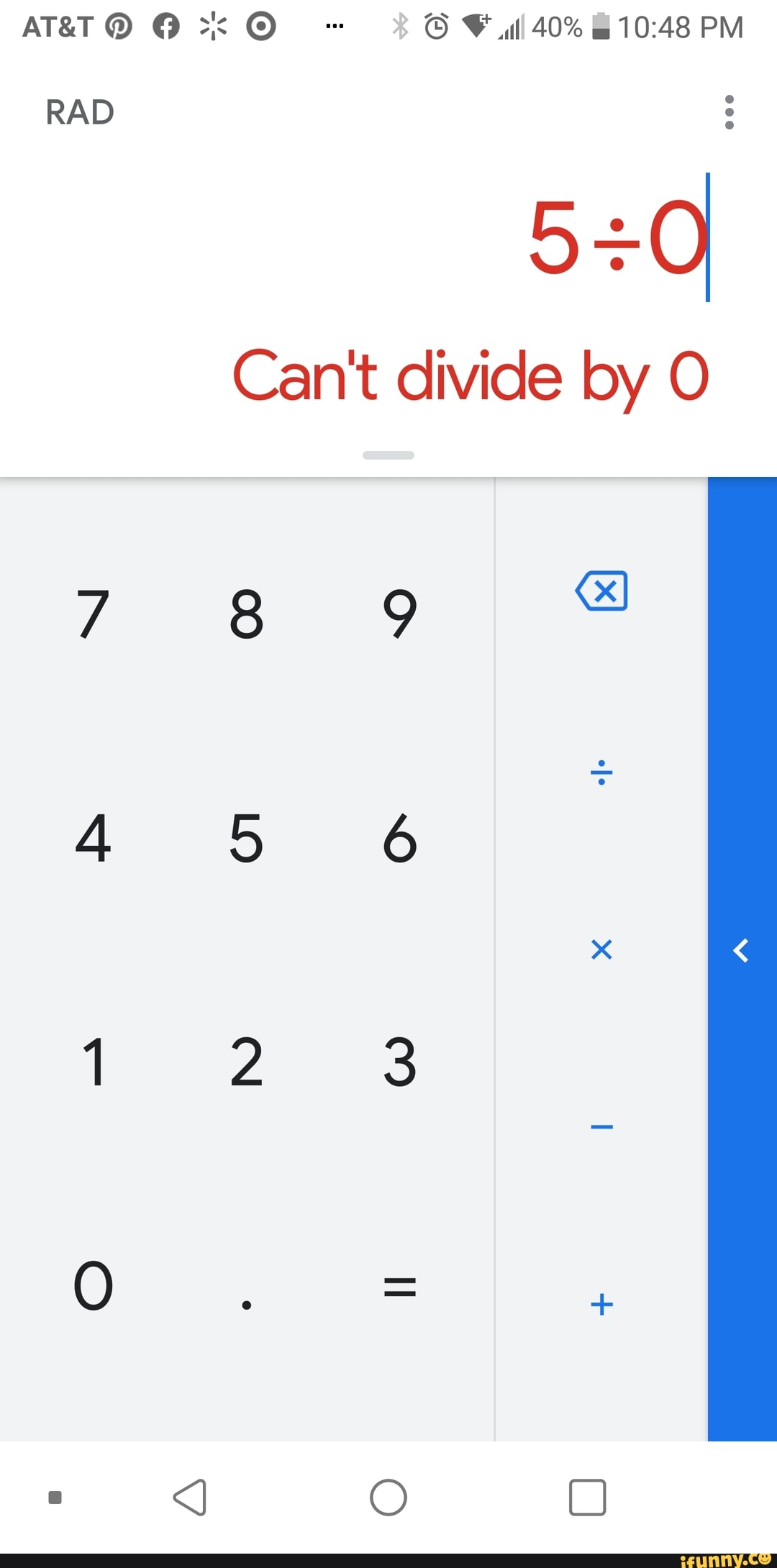Tap the backspace delete key
777x1568 pixels.
pyautogui.click(x=601, y=591)
